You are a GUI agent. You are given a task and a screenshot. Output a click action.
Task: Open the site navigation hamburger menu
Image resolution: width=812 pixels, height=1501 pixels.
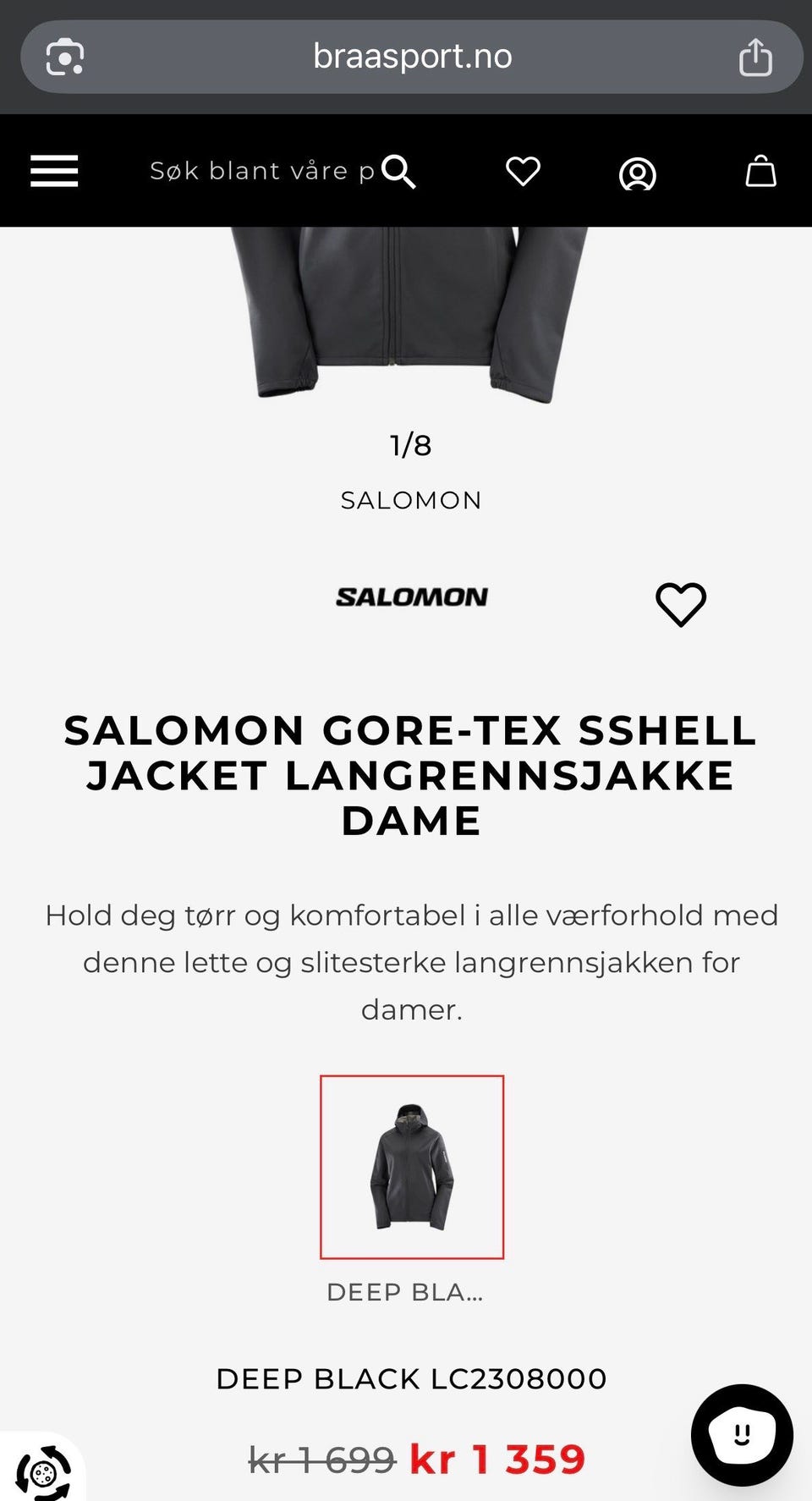pos(54,171)
